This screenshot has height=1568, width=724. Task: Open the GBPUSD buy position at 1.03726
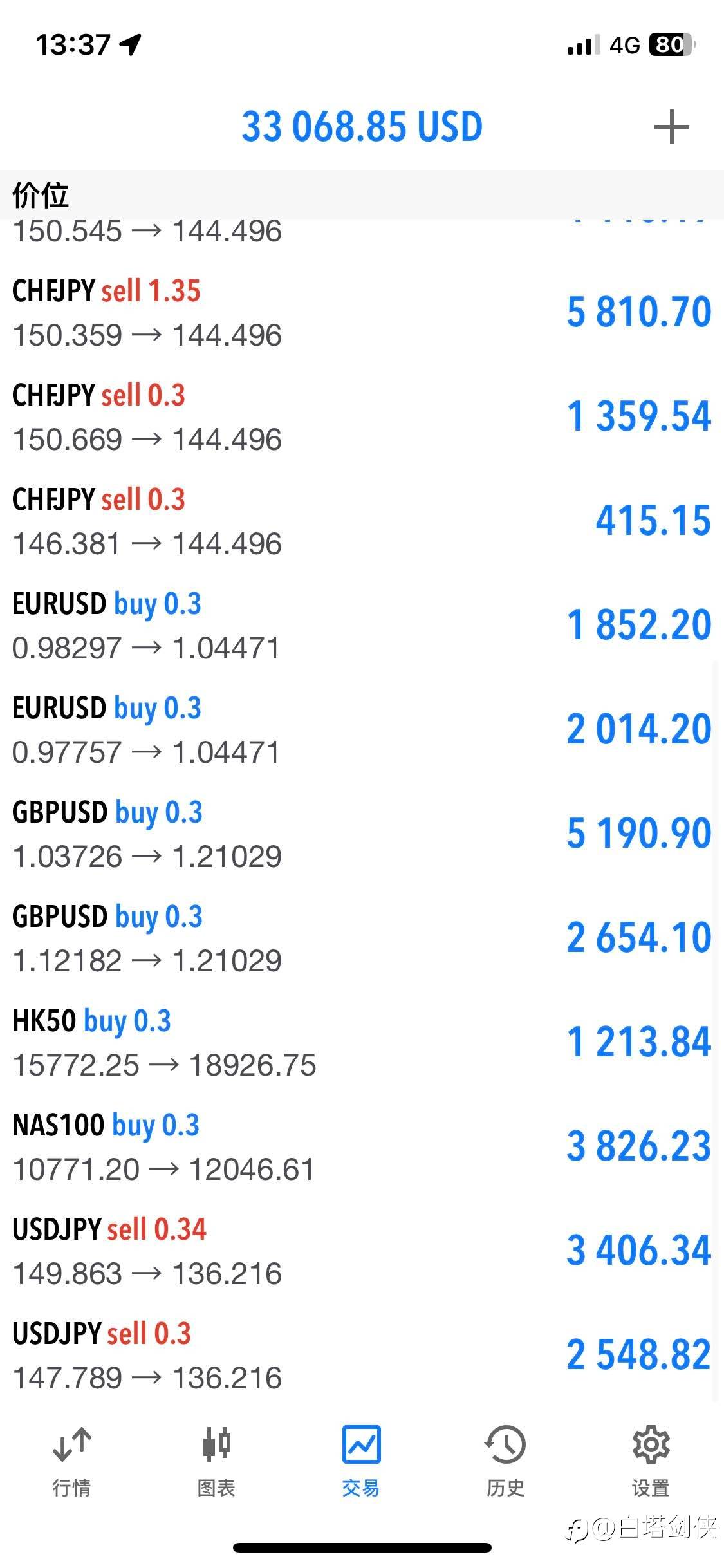(362, 834)
